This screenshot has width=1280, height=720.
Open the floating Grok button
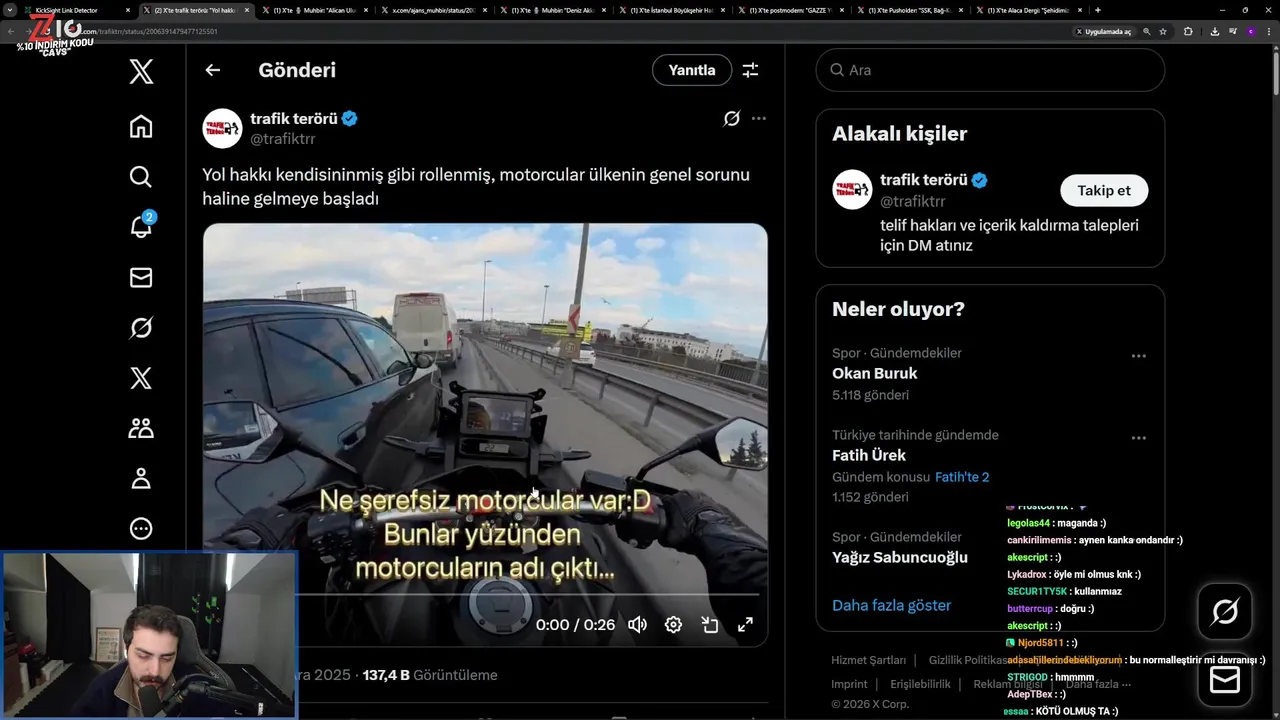[1224, 611]
